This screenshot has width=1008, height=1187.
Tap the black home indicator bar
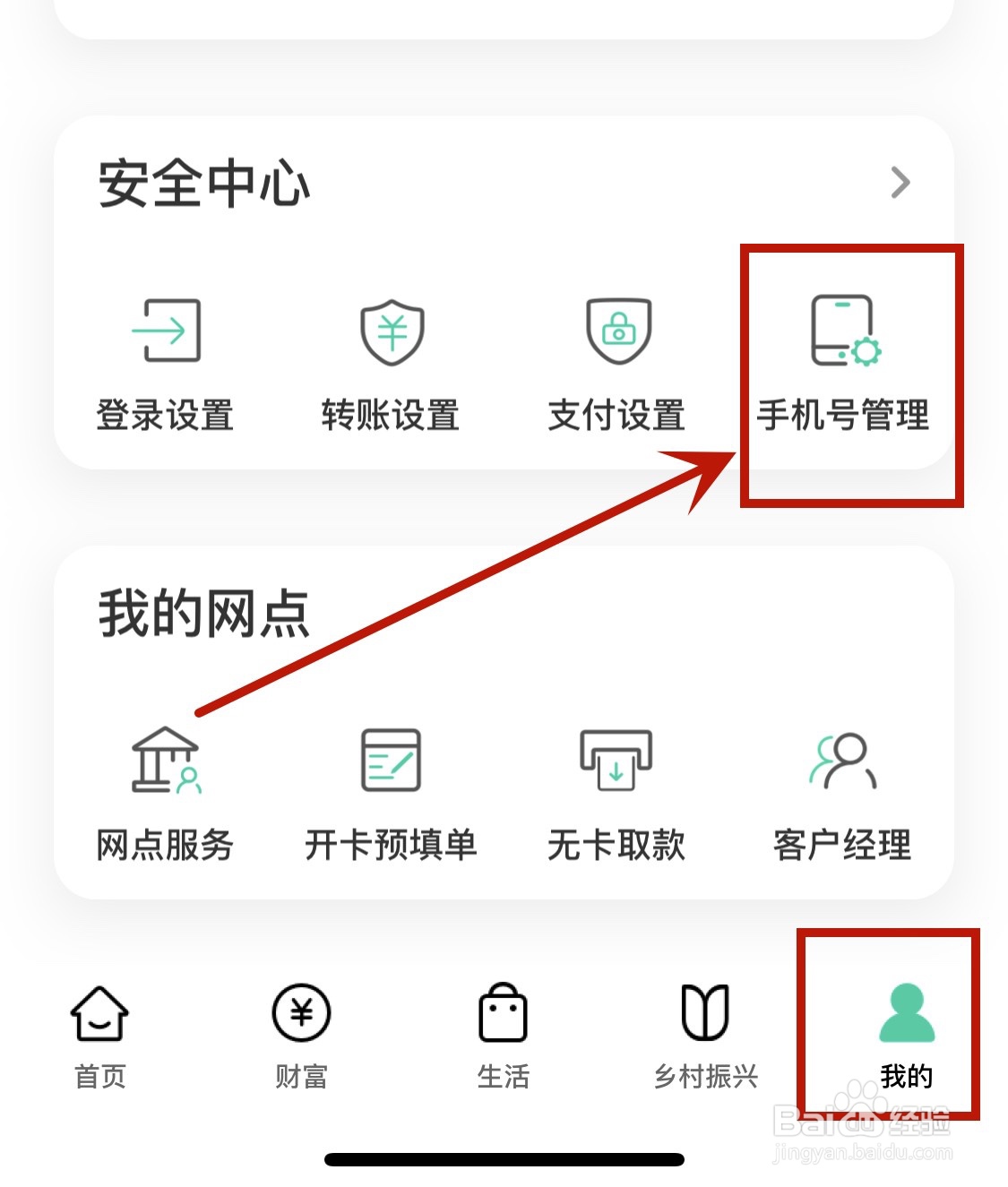tap(504, 1157)
